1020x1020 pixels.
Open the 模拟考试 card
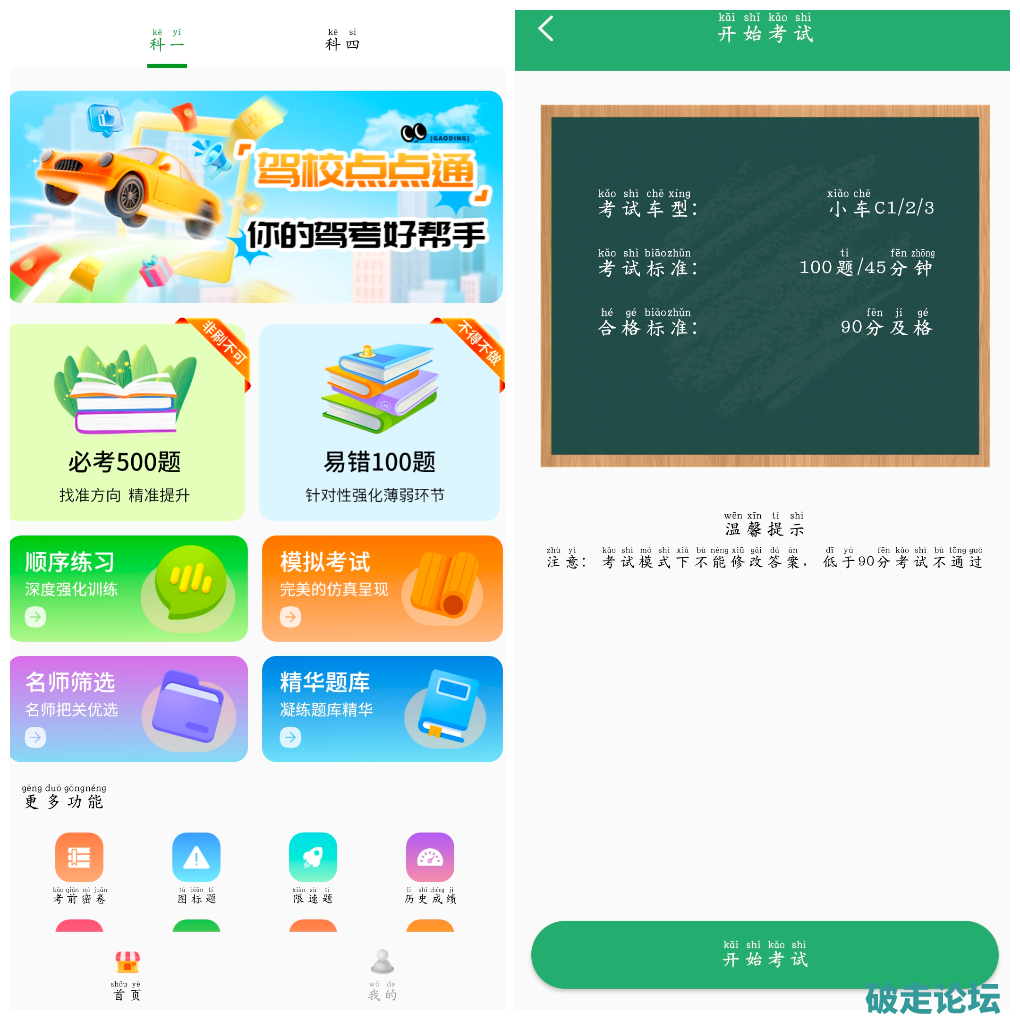382,588
